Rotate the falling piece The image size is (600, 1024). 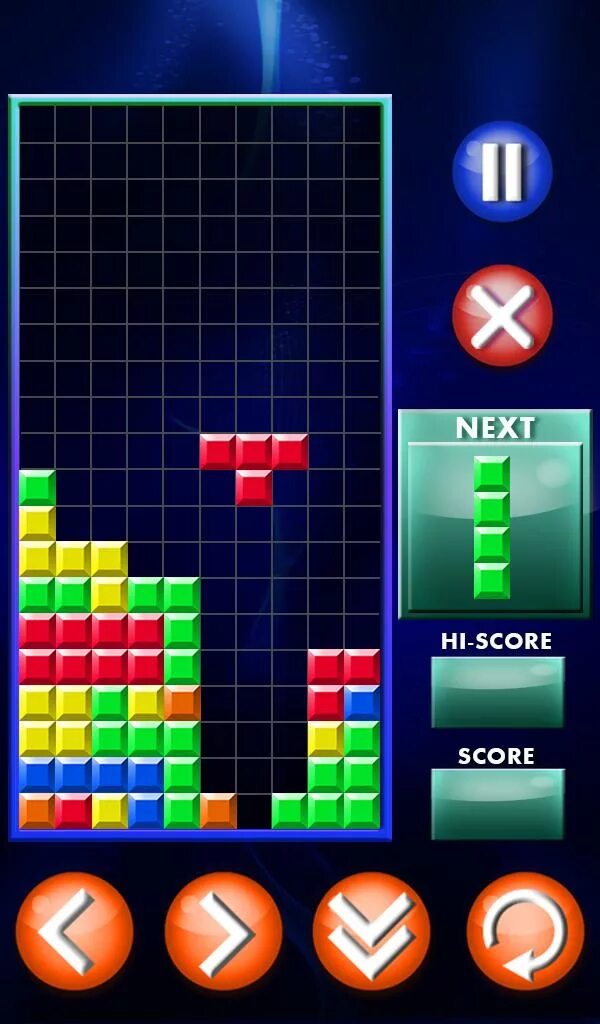click(526, 931)
